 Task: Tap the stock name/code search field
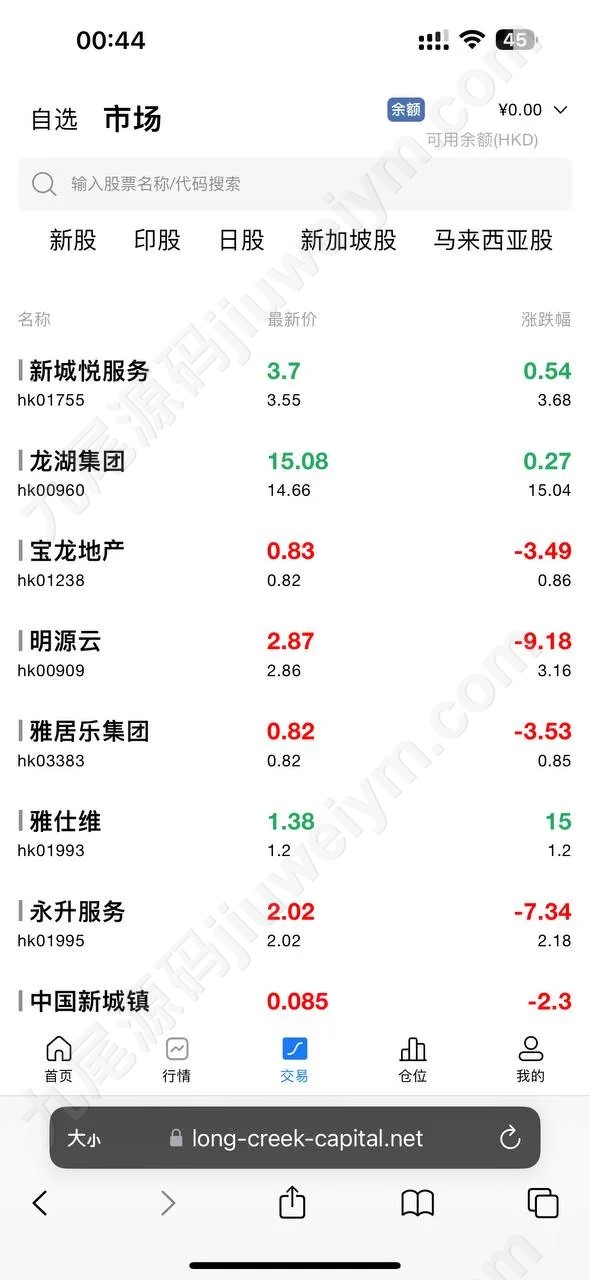(x=295, y=184)
